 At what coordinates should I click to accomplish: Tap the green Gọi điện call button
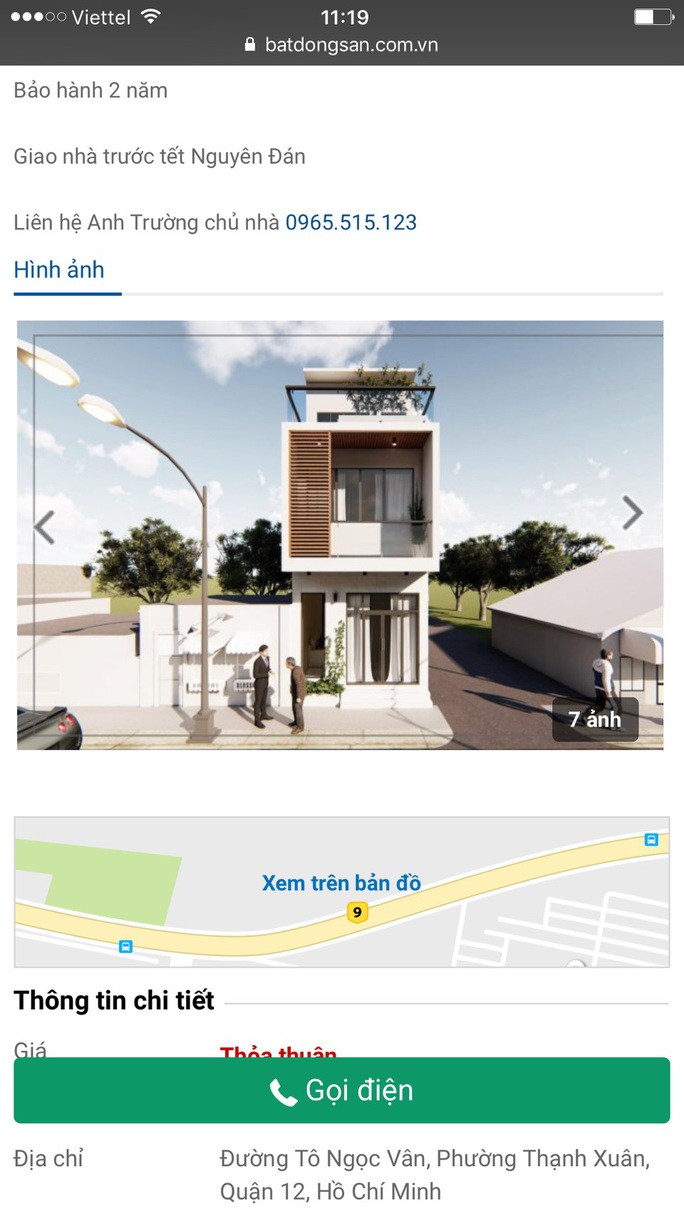(x=341, y=1090)
